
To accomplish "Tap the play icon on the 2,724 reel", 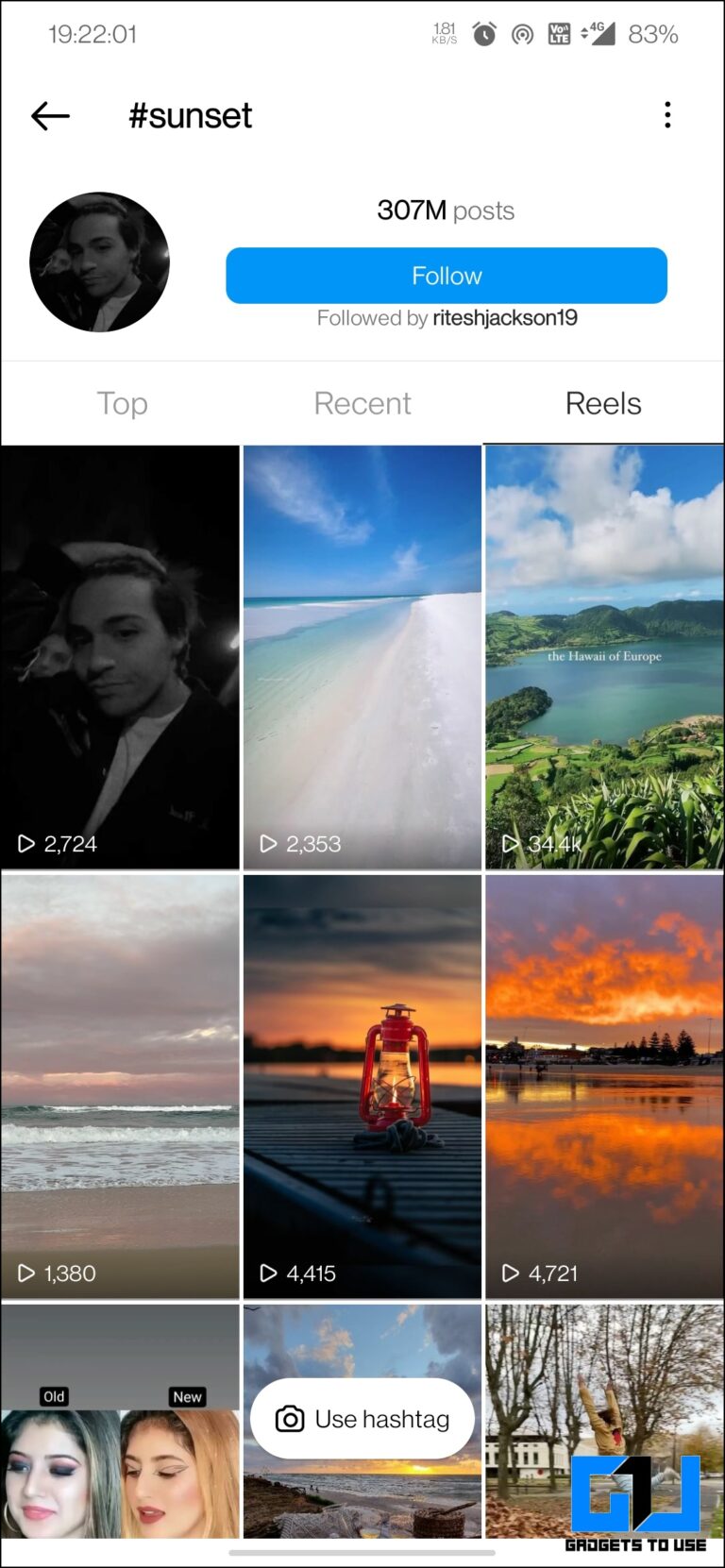I will click(26, 844).
